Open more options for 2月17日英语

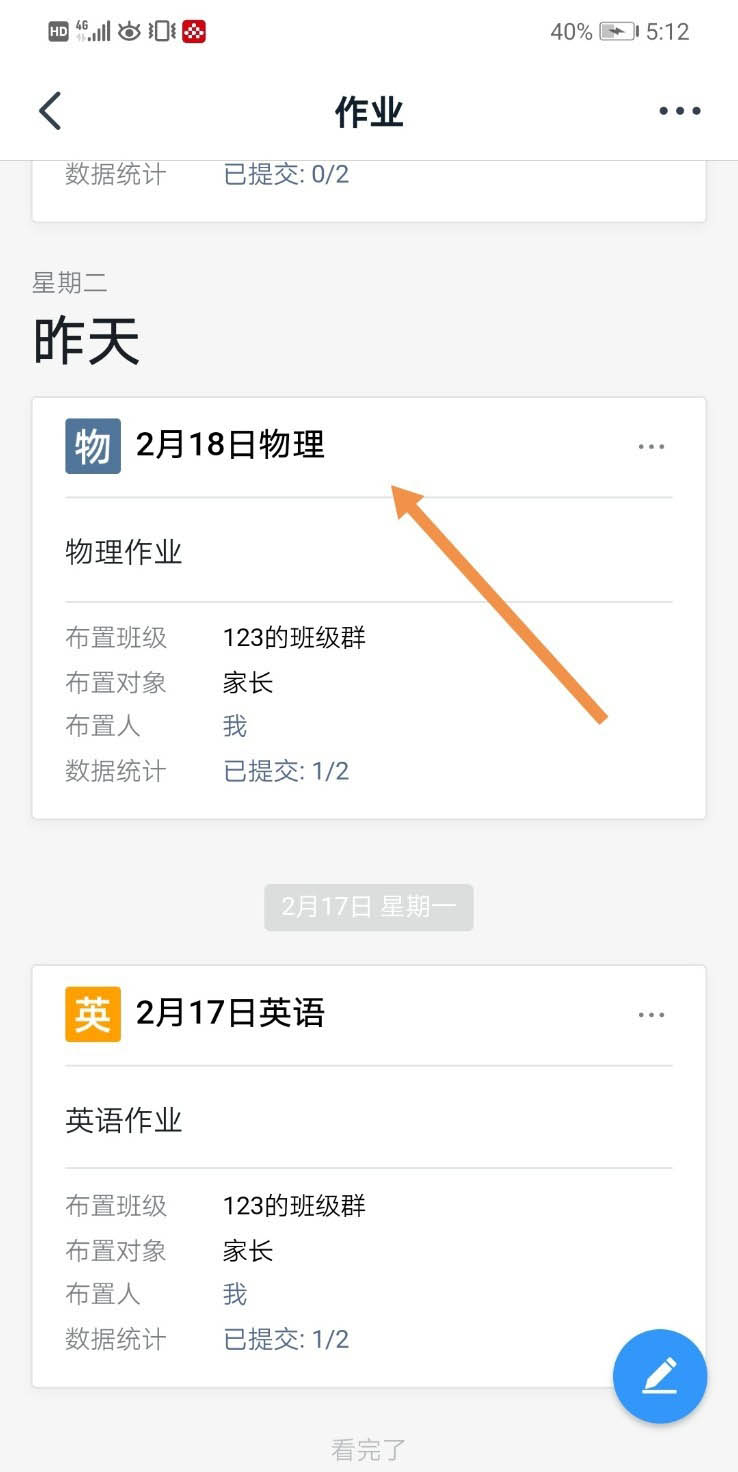tap(651, 1015)
